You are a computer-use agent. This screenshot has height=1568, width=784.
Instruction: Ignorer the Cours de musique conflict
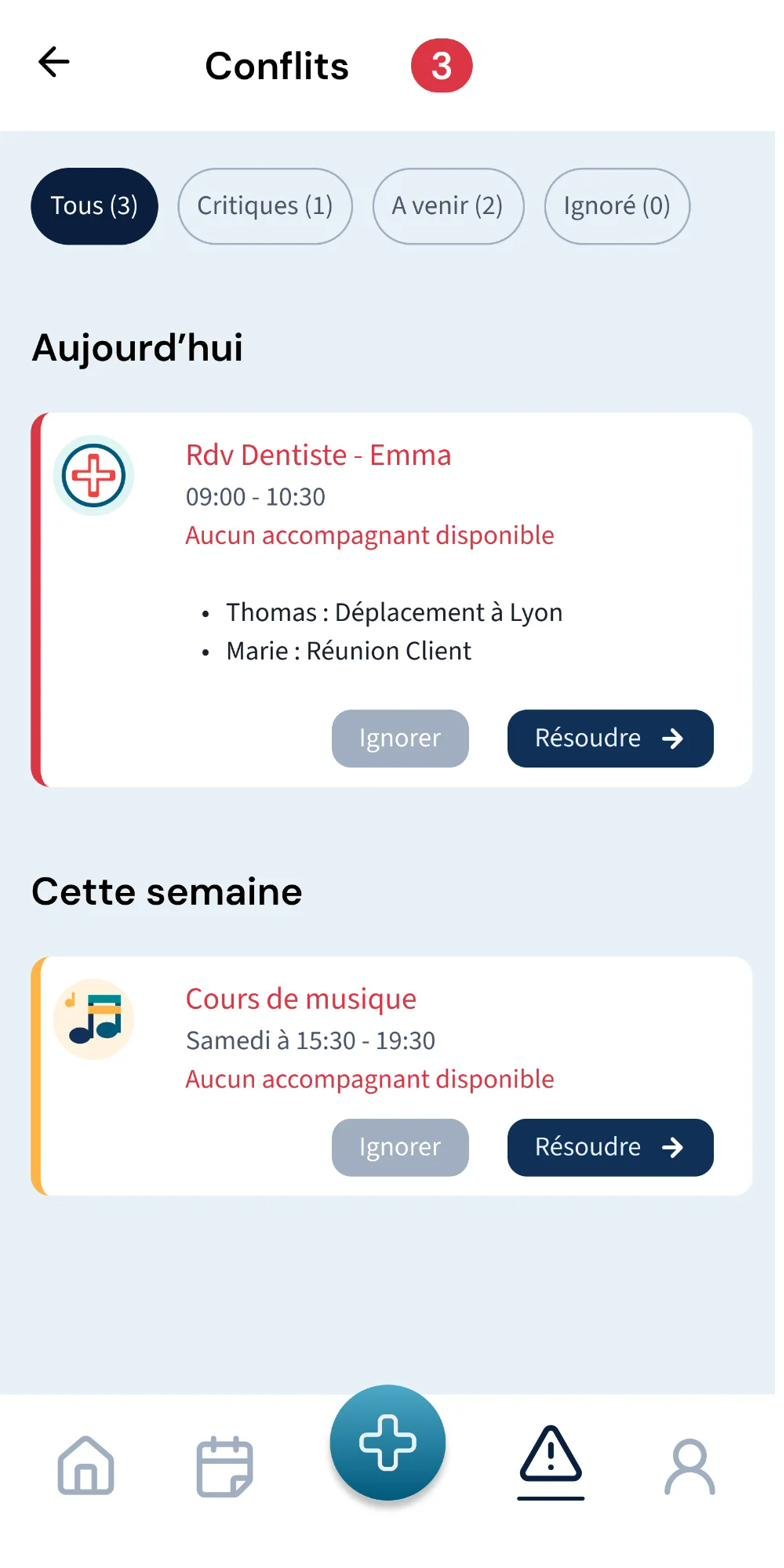pos(400,1147)
